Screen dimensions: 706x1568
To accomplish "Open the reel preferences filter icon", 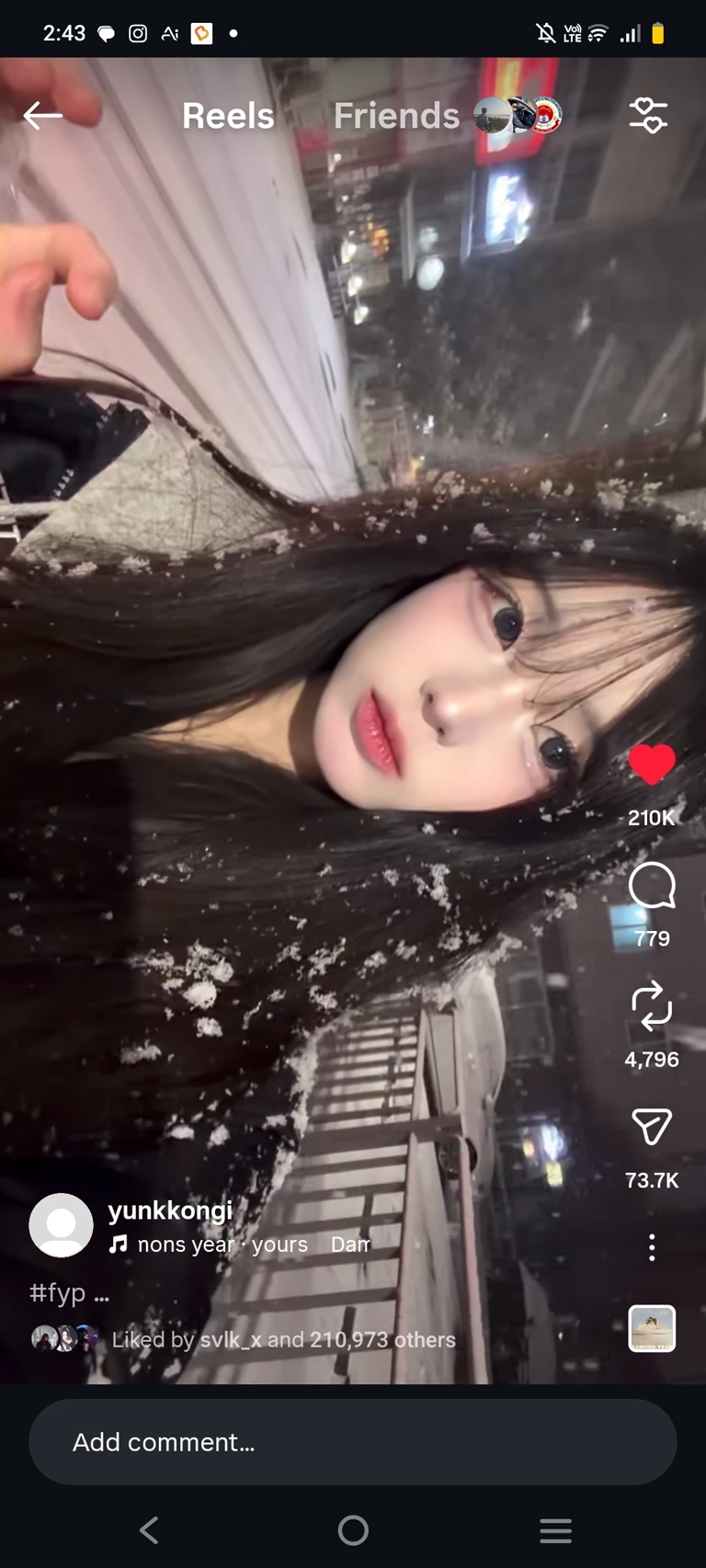I will tap(648, 116).
